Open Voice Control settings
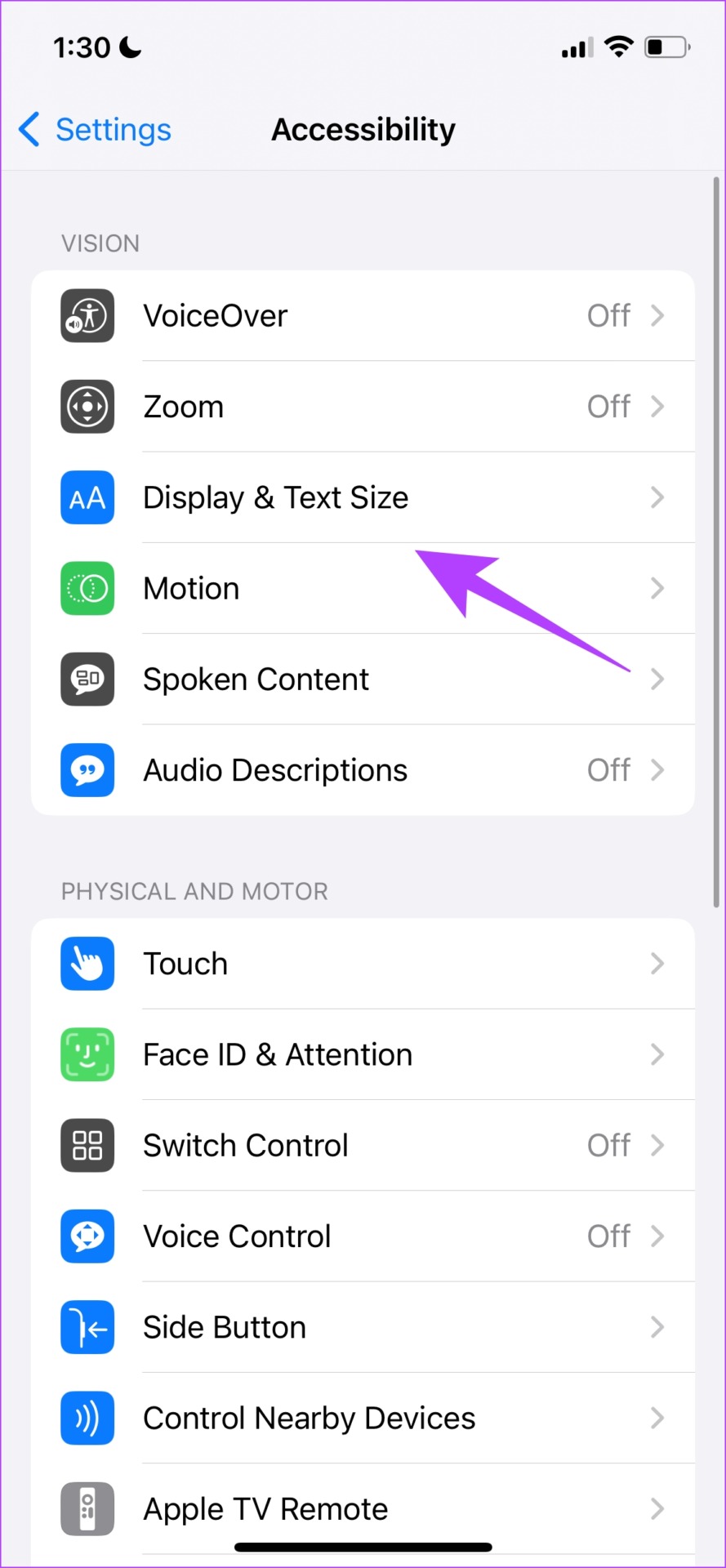 click(363, 1236)
